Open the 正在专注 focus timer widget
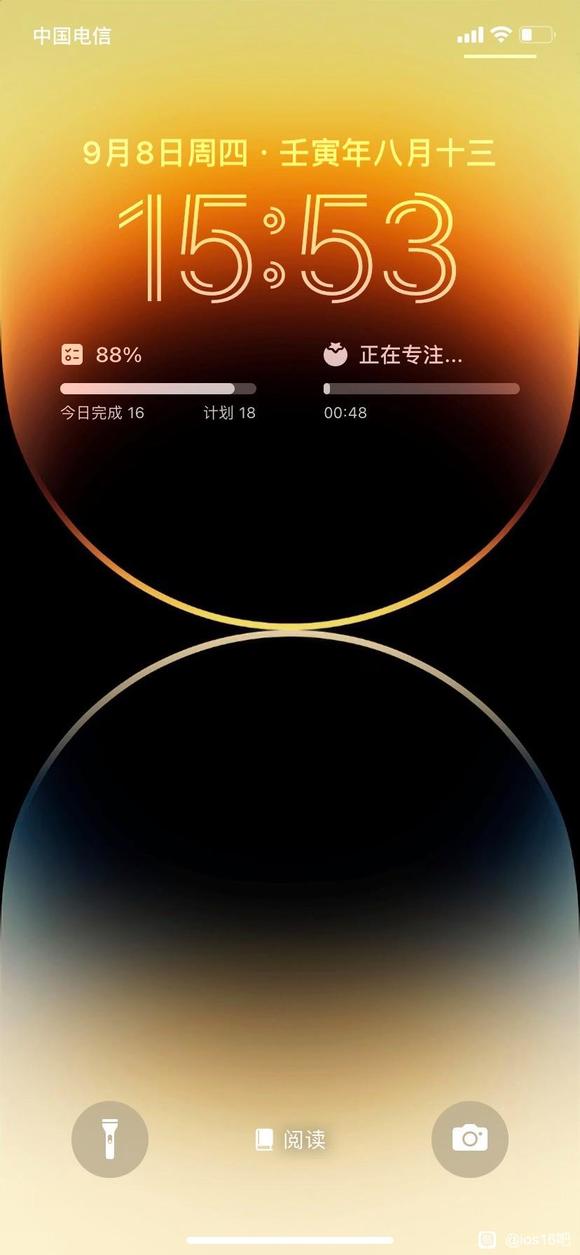The width and height of the screenshot is (580, 1255). click(x=421, y=382)
